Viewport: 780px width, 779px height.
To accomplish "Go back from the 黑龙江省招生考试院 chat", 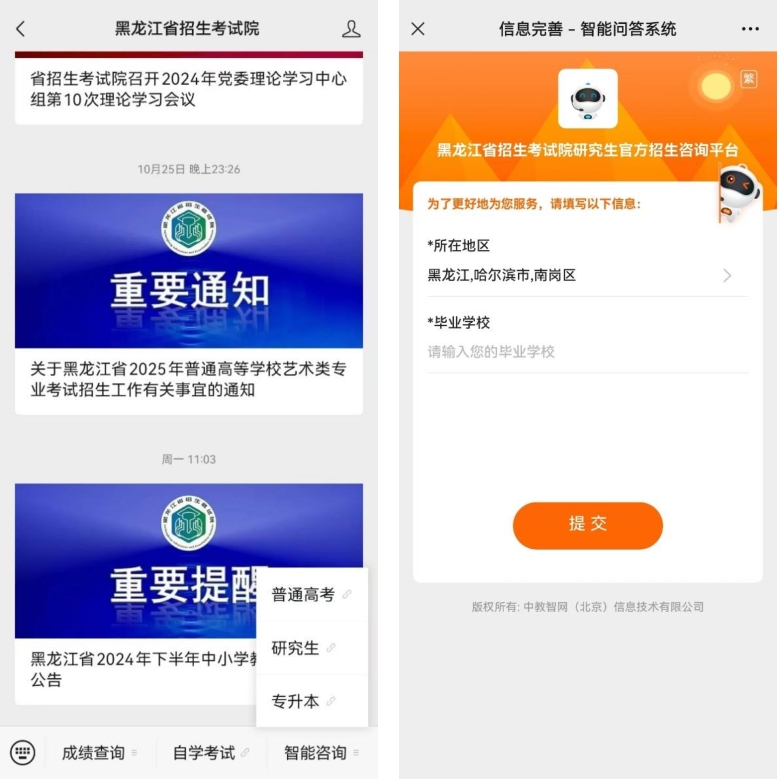I will (x=21, y=29).
